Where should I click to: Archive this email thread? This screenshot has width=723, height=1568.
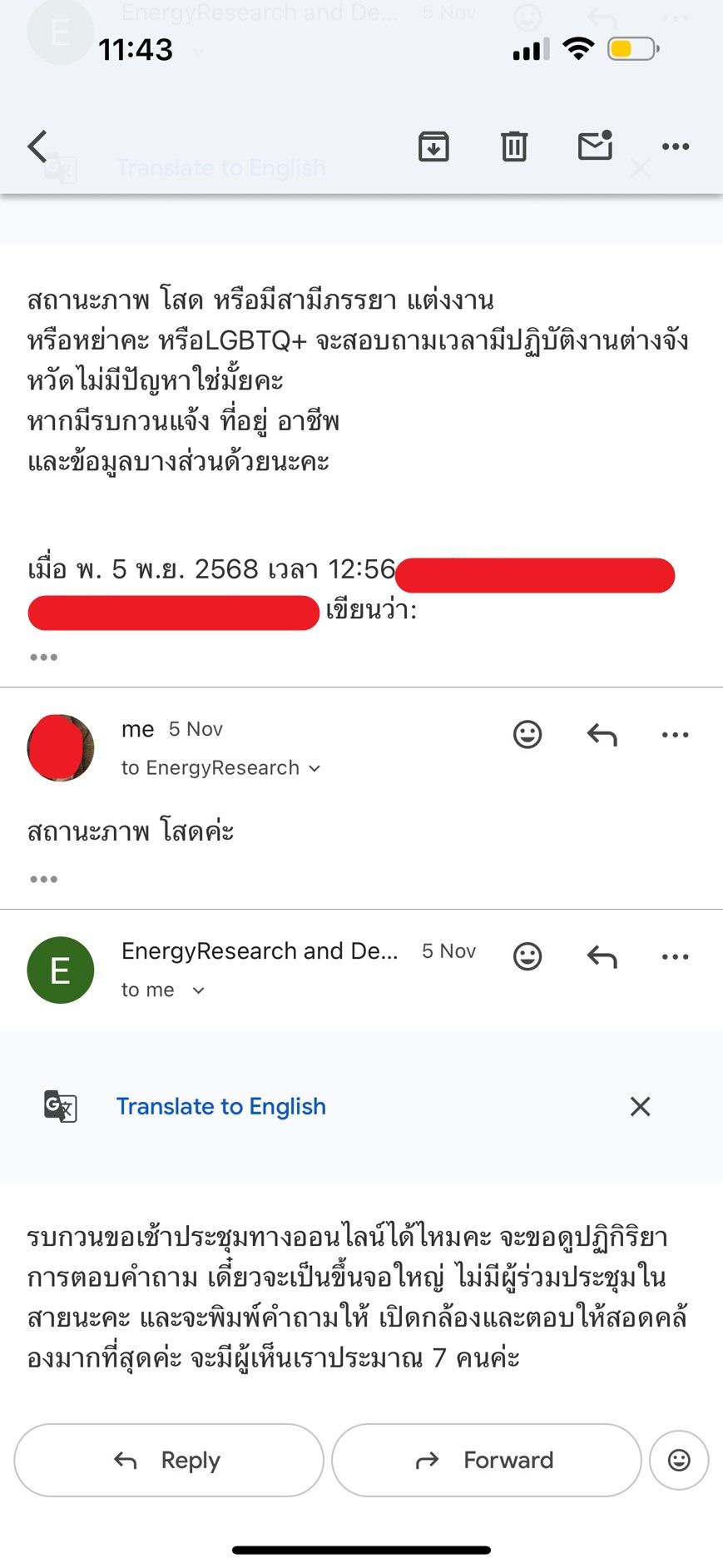click(433, 146)
